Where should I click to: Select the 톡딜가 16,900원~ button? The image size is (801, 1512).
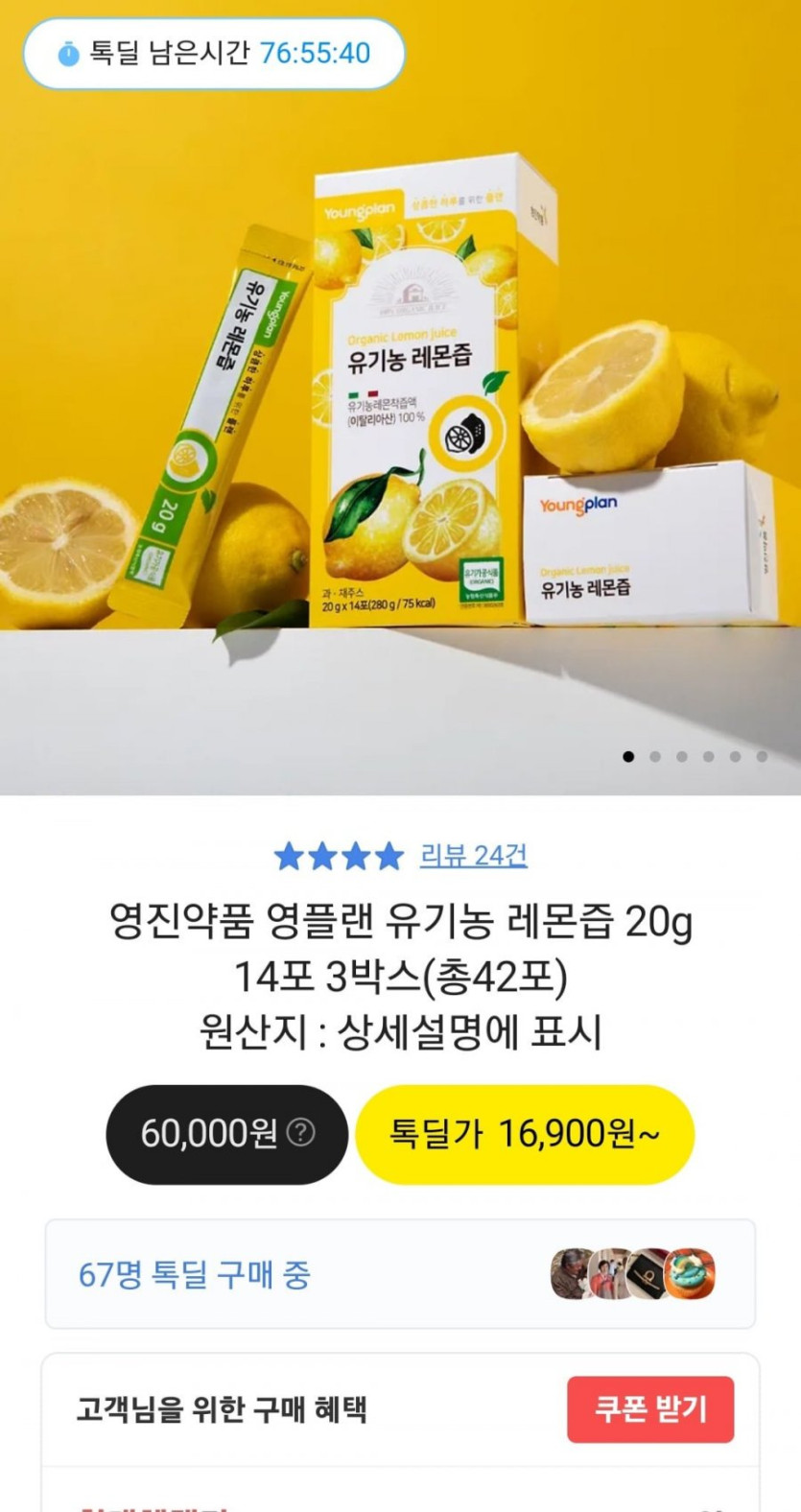[x=524, y=1134]
